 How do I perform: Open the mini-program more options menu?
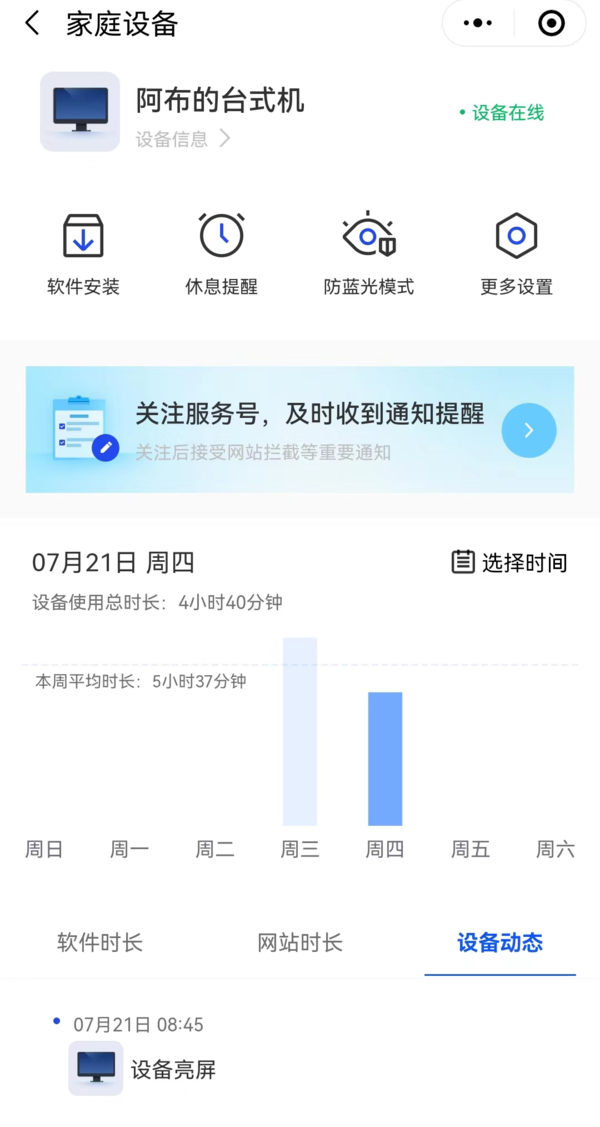(479, 23)
